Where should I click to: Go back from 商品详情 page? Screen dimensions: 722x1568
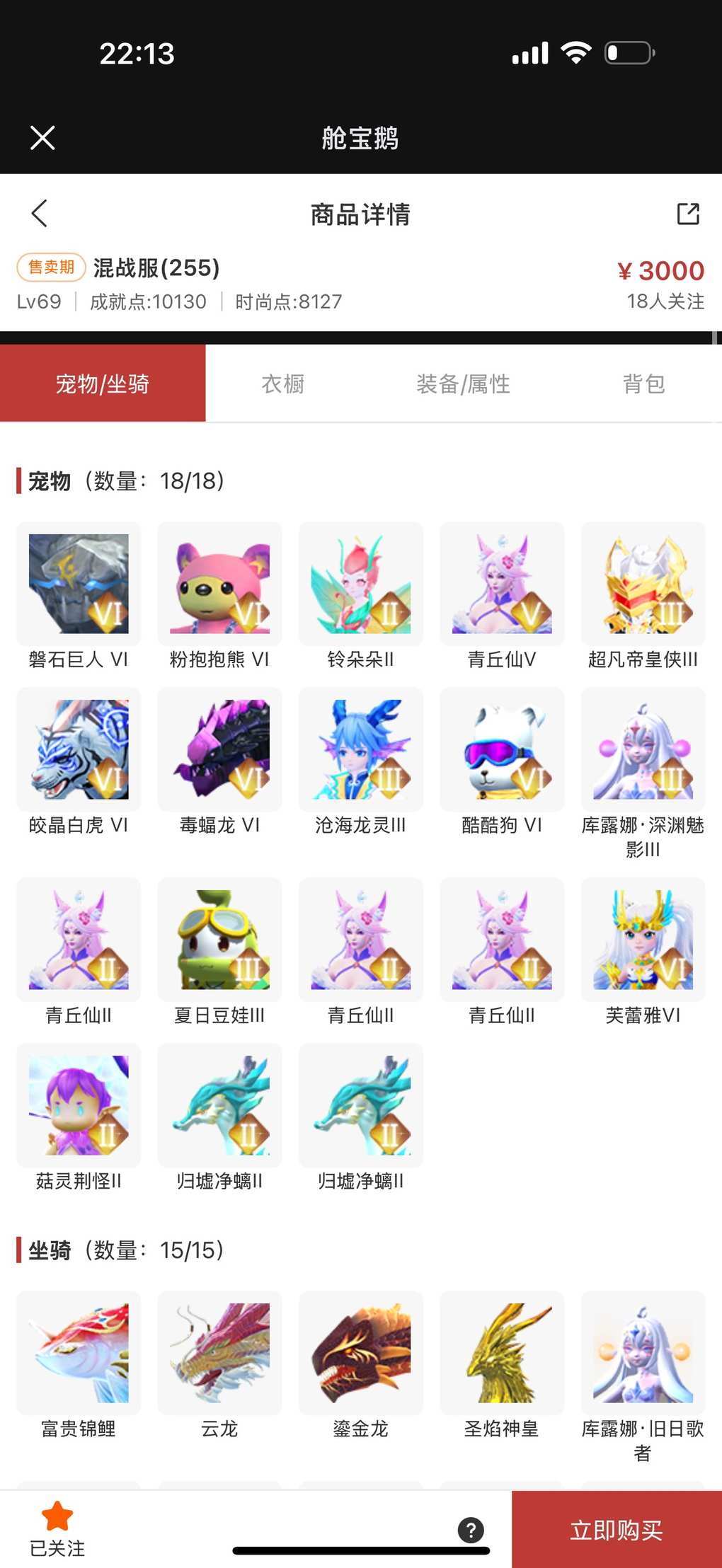[x=40, y=213]
